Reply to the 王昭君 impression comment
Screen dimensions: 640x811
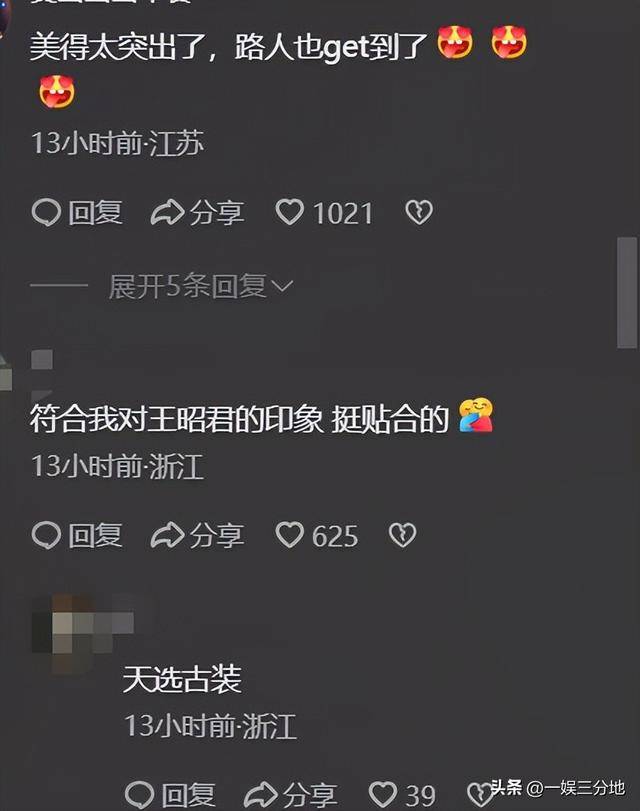point(77,535)
